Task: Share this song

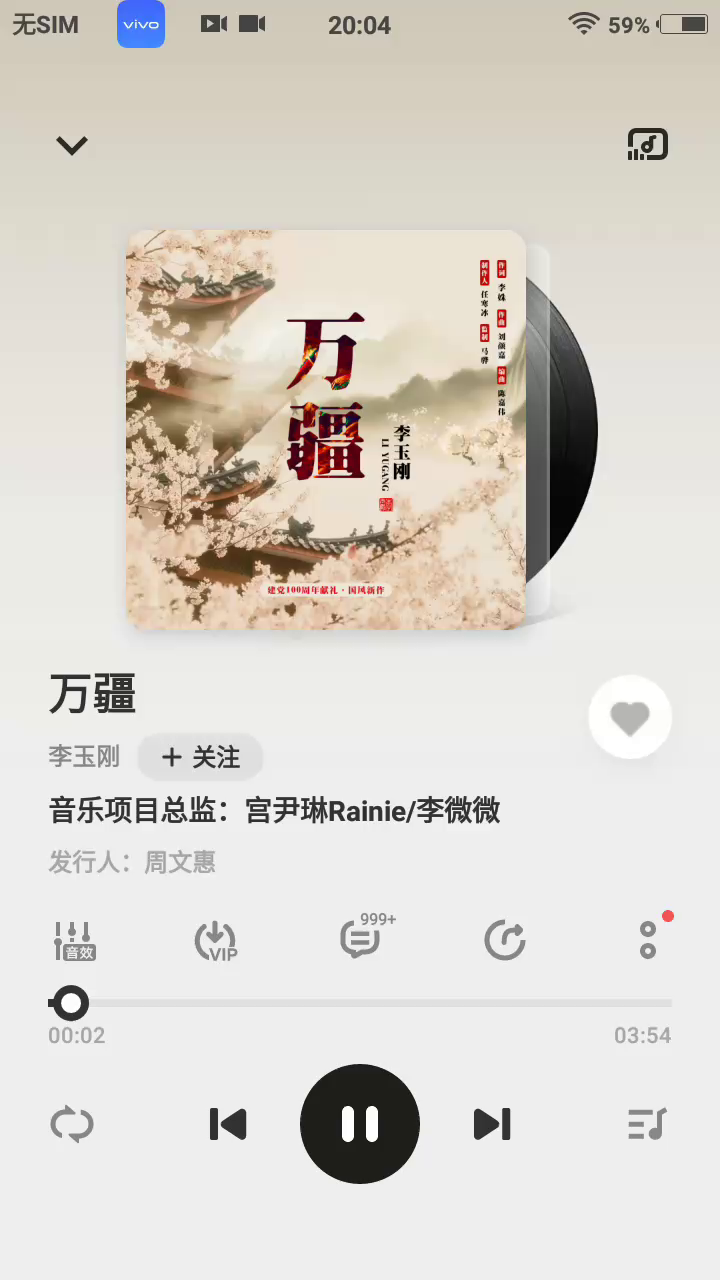Action: [504, 941]
